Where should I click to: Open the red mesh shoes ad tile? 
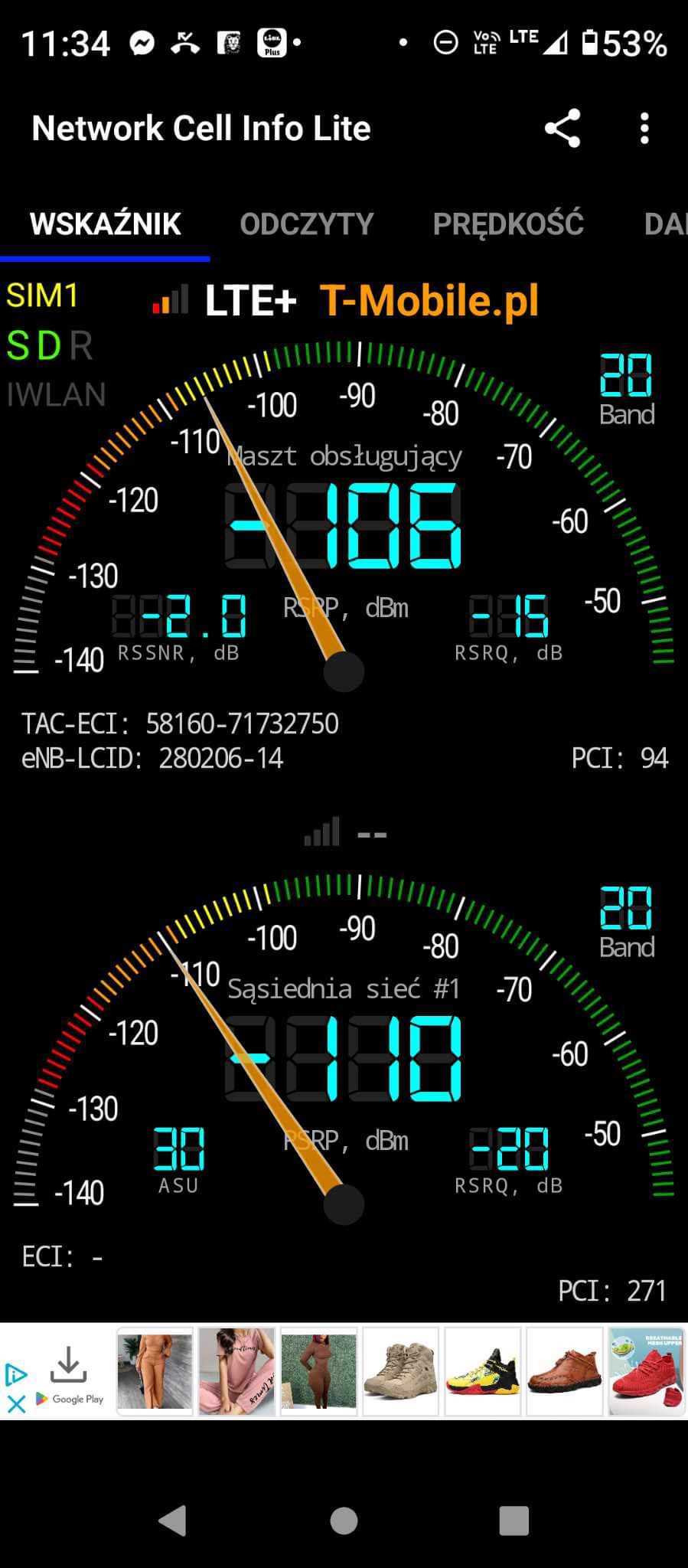[647, 1371]
